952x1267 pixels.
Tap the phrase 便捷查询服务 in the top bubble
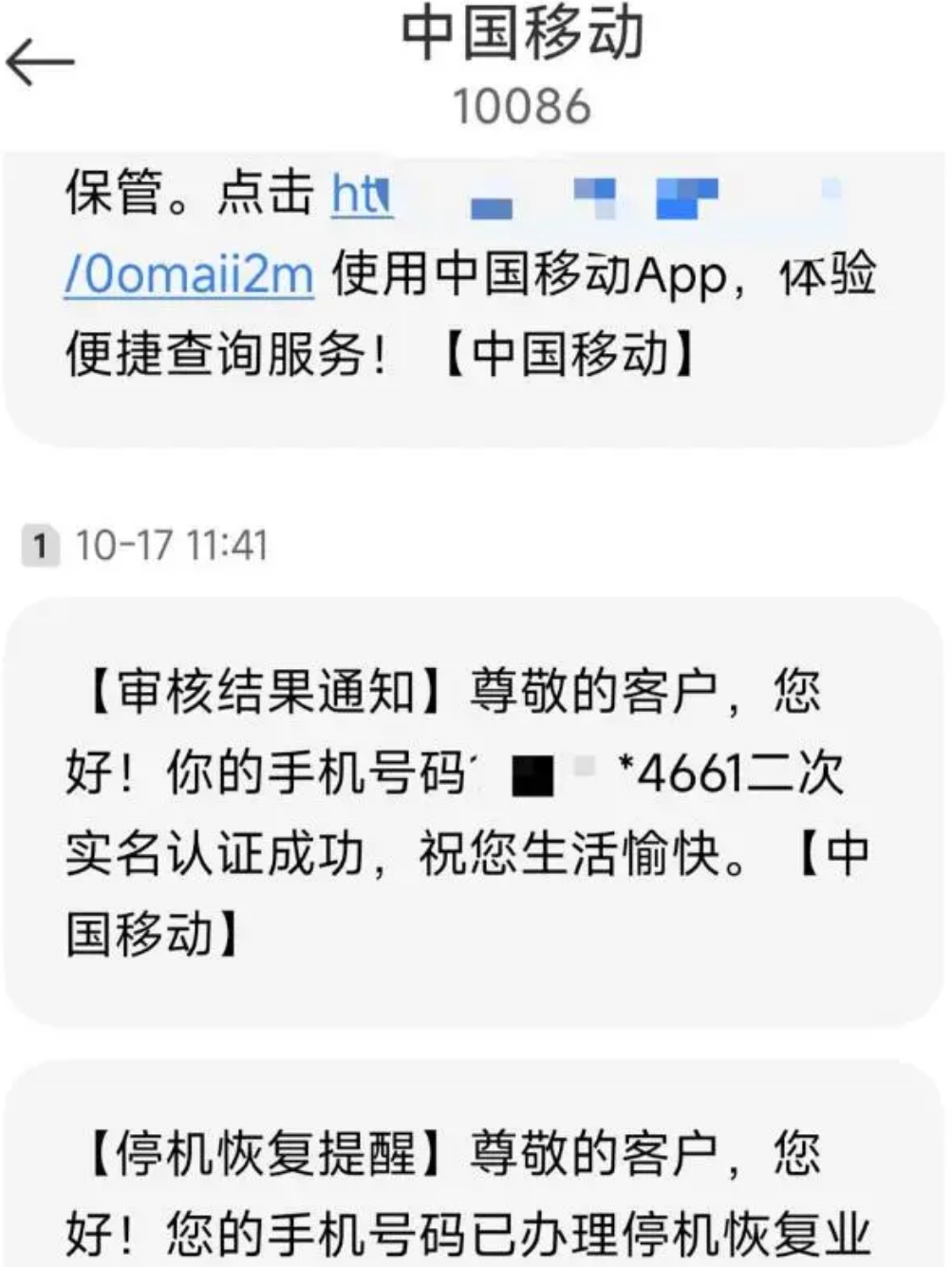click(x=218, y=351)
